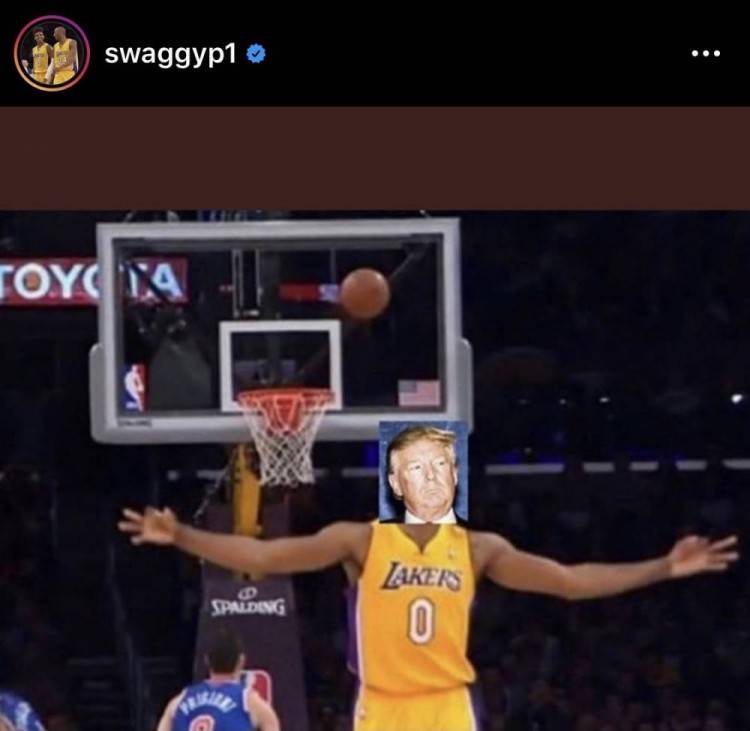Open the post's three-dot options menu

pos(705,54)
